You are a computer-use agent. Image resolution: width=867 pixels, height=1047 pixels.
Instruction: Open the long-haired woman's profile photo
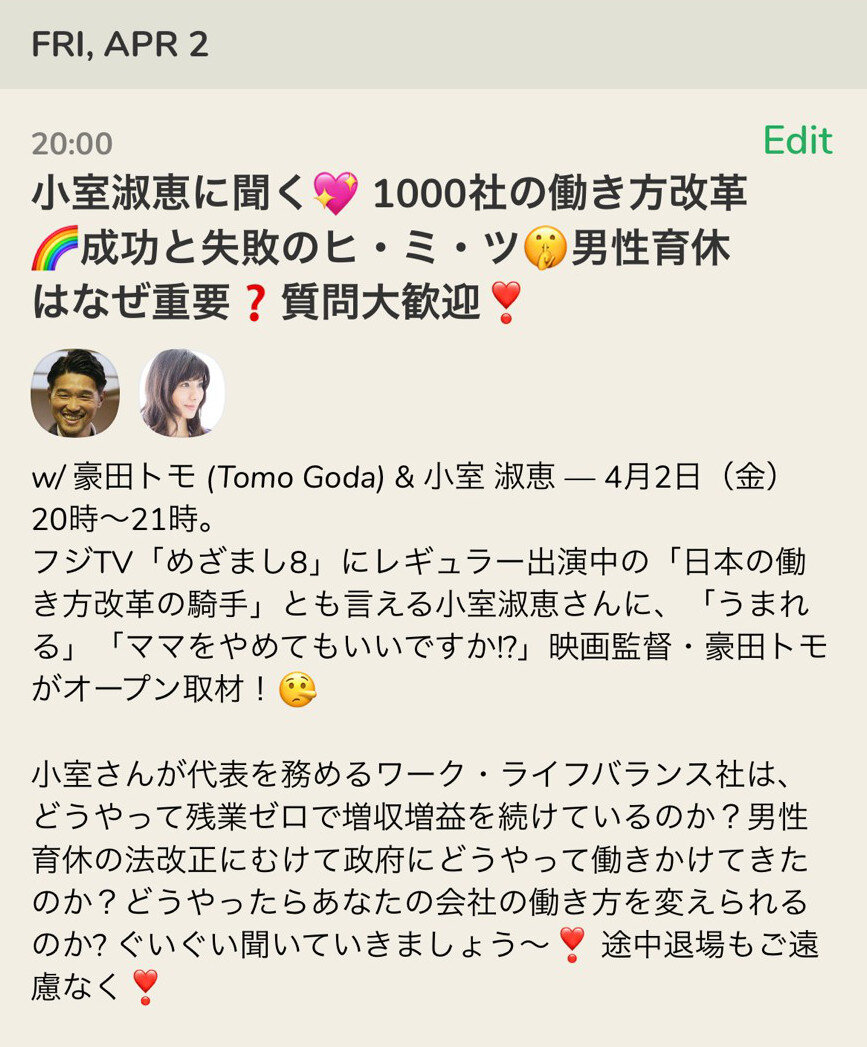point(181,393)
